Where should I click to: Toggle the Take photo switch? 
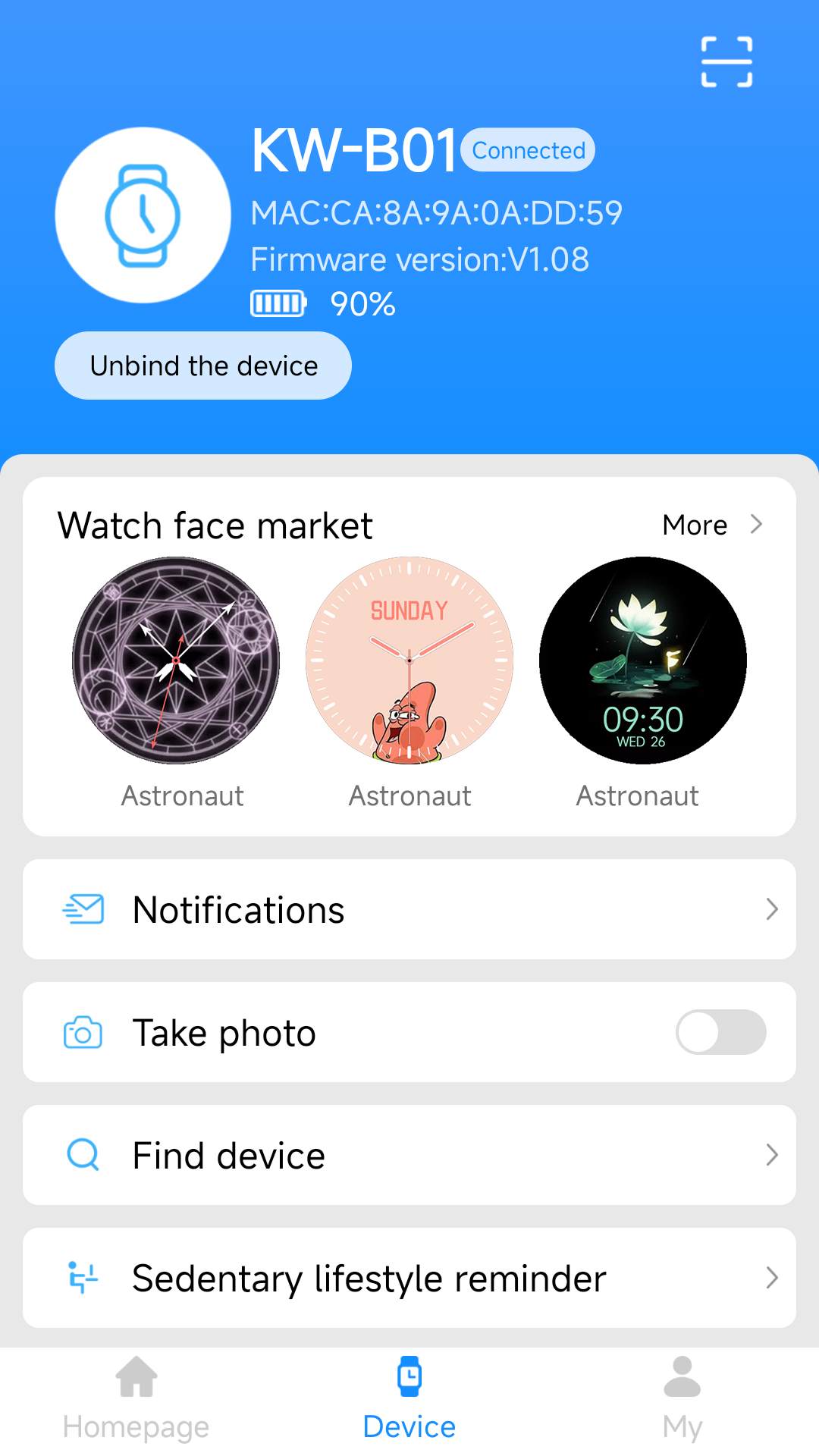pyautogui.click(x=720, y=1032)
